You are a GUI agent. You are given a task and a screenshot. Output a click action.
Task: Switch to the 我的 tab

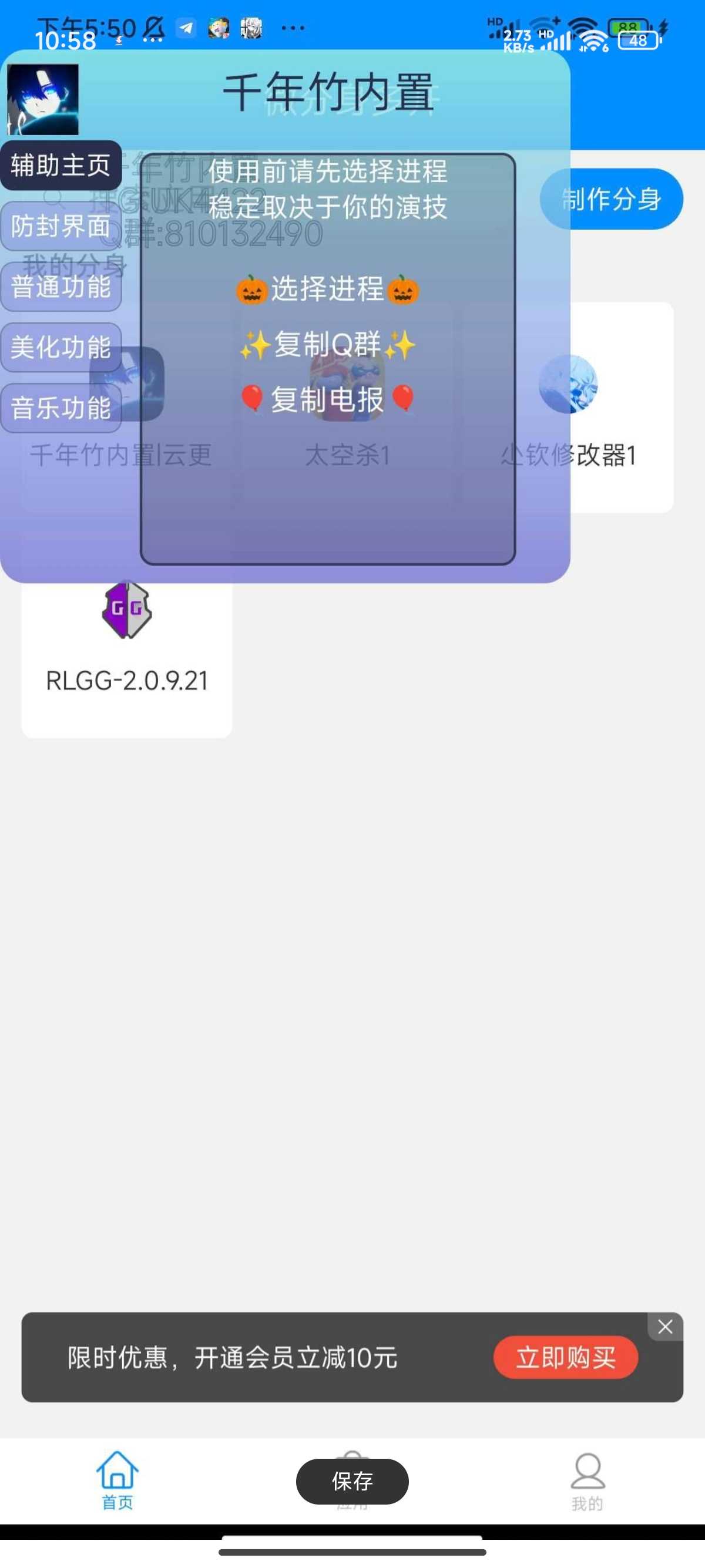(x=587, y=1480)
